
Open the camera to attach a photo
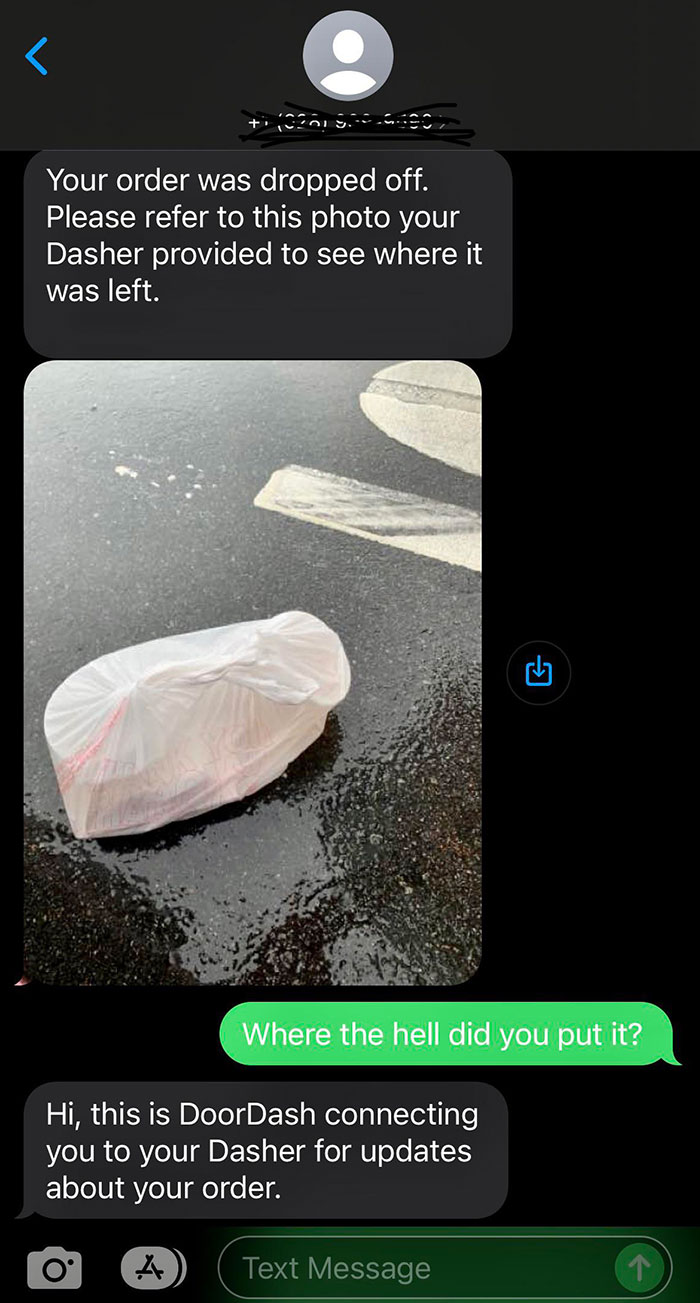(x=54, y=1268)
